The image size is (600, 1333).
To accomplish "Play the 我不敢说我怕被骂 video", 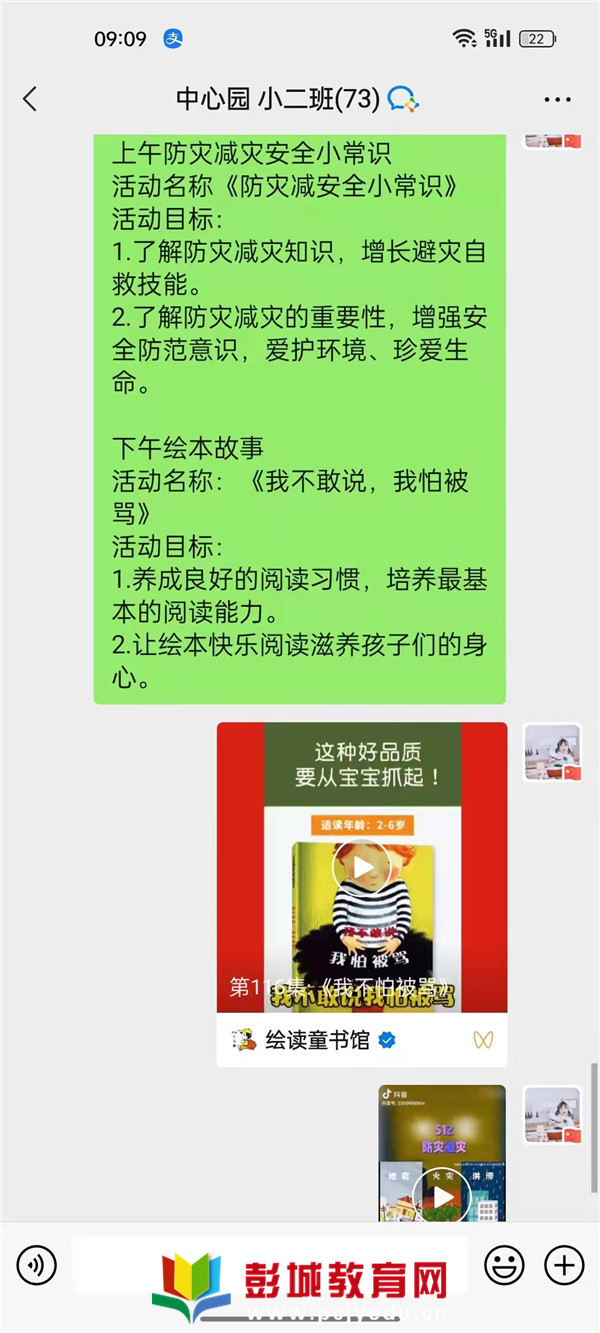I will pos(361,867).
